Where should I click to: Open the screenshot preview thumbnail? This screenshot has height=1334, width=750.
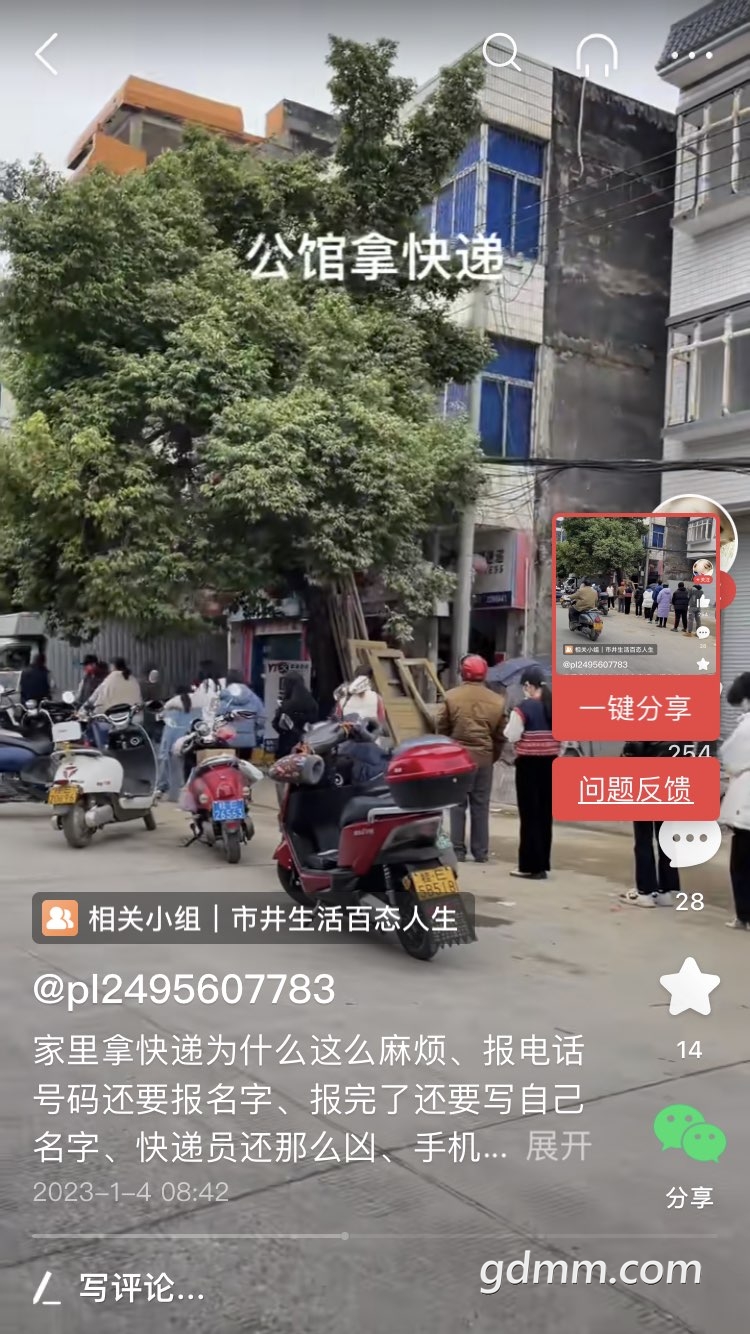tap(636, 595)
